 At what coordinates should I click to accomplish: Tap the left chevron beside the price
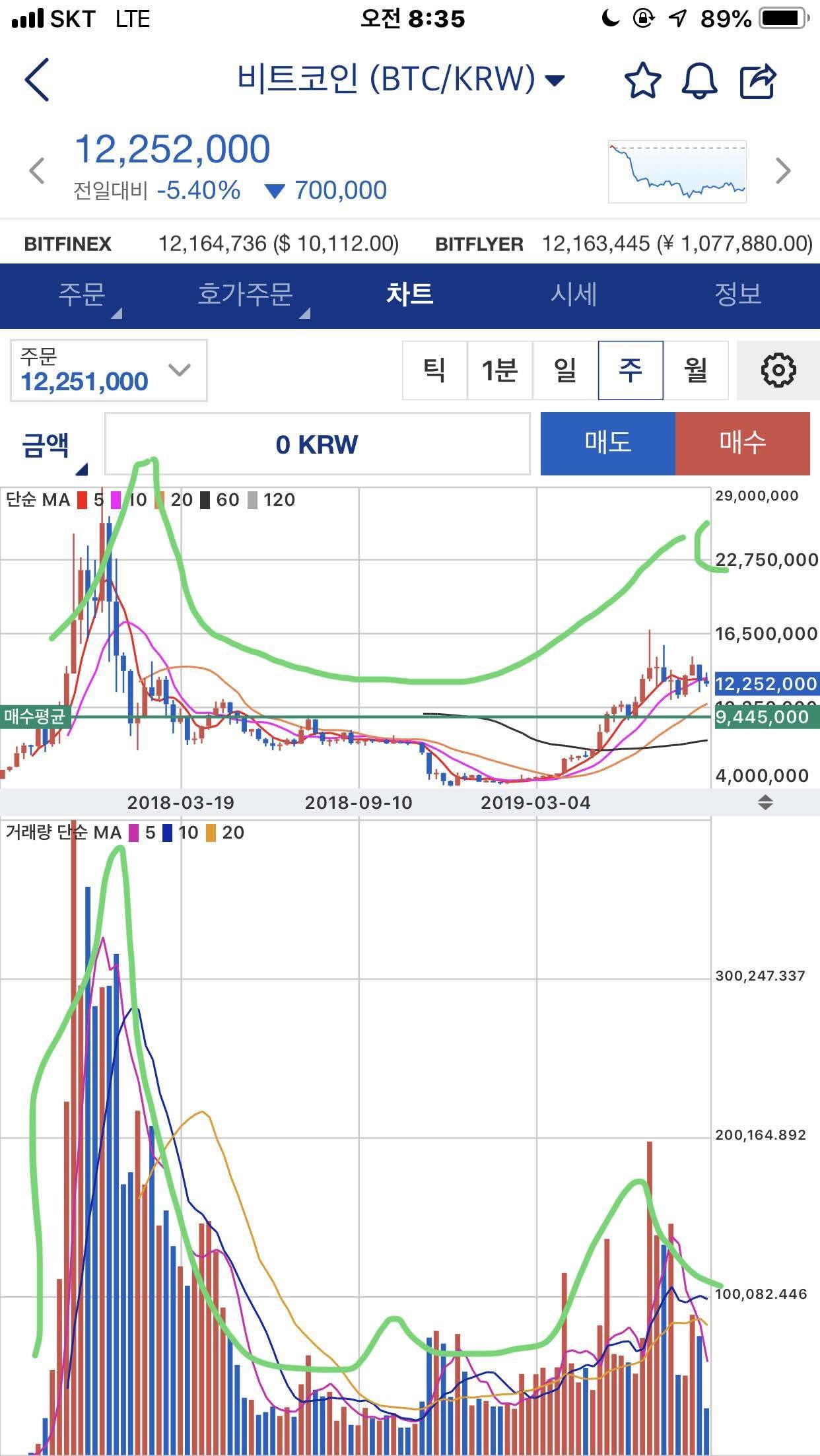click(x=36, y=168)
